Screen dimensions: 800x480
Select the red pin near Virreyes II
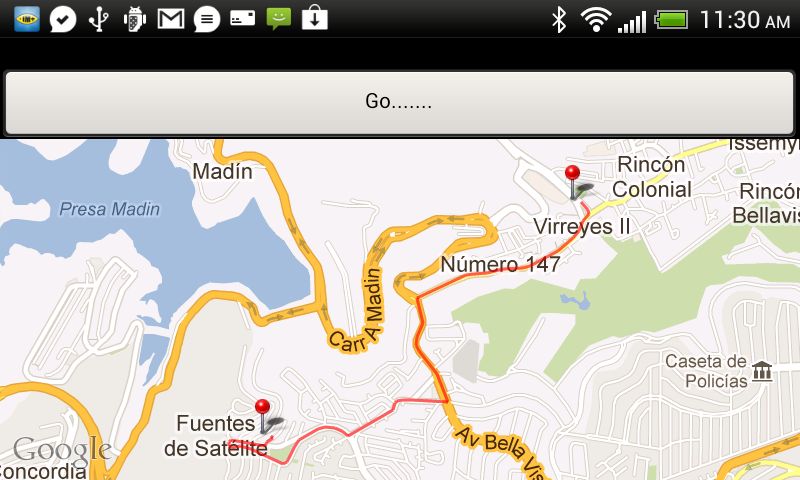click(x=573, y=178)
